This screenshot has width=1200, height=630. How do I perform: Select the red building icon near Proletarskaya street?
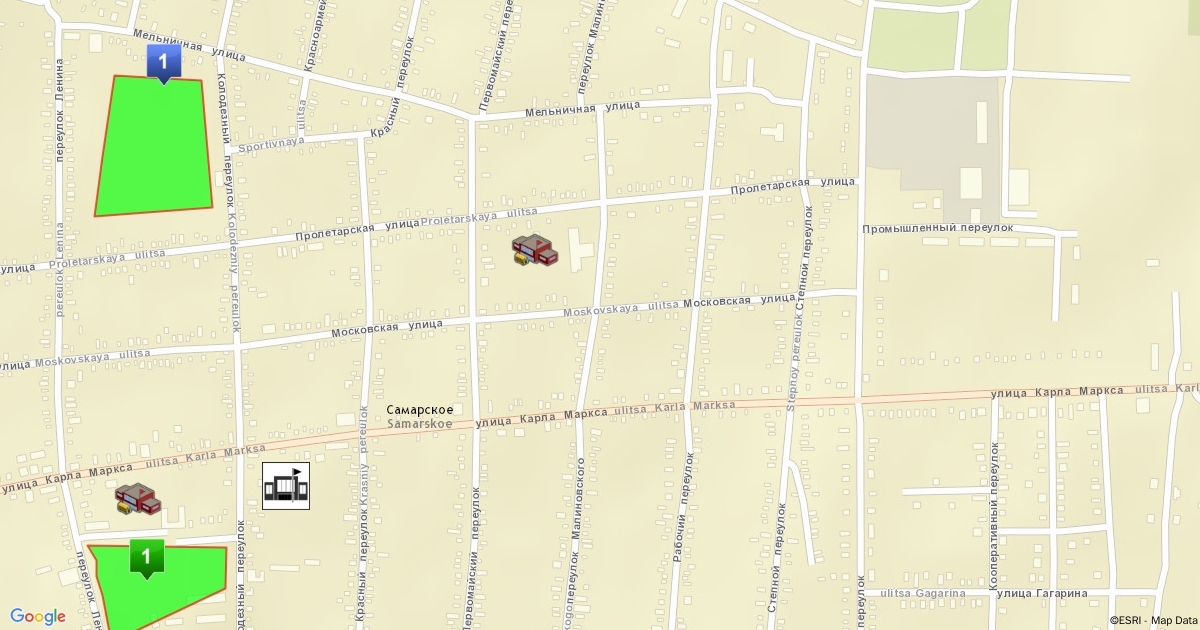tap(534, 251)
